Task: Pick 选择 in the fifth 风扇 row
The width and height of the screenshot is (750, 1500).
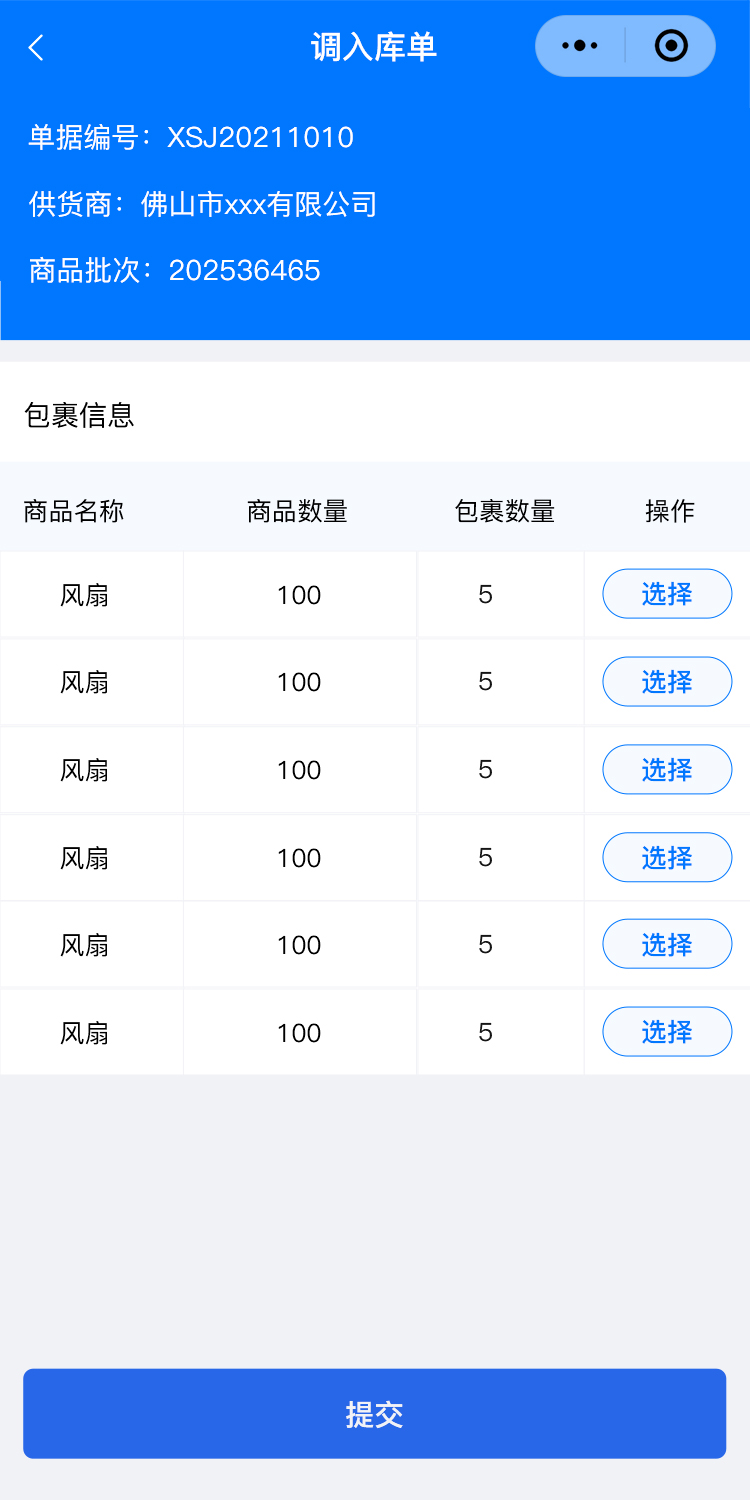Action: (667, 944)
